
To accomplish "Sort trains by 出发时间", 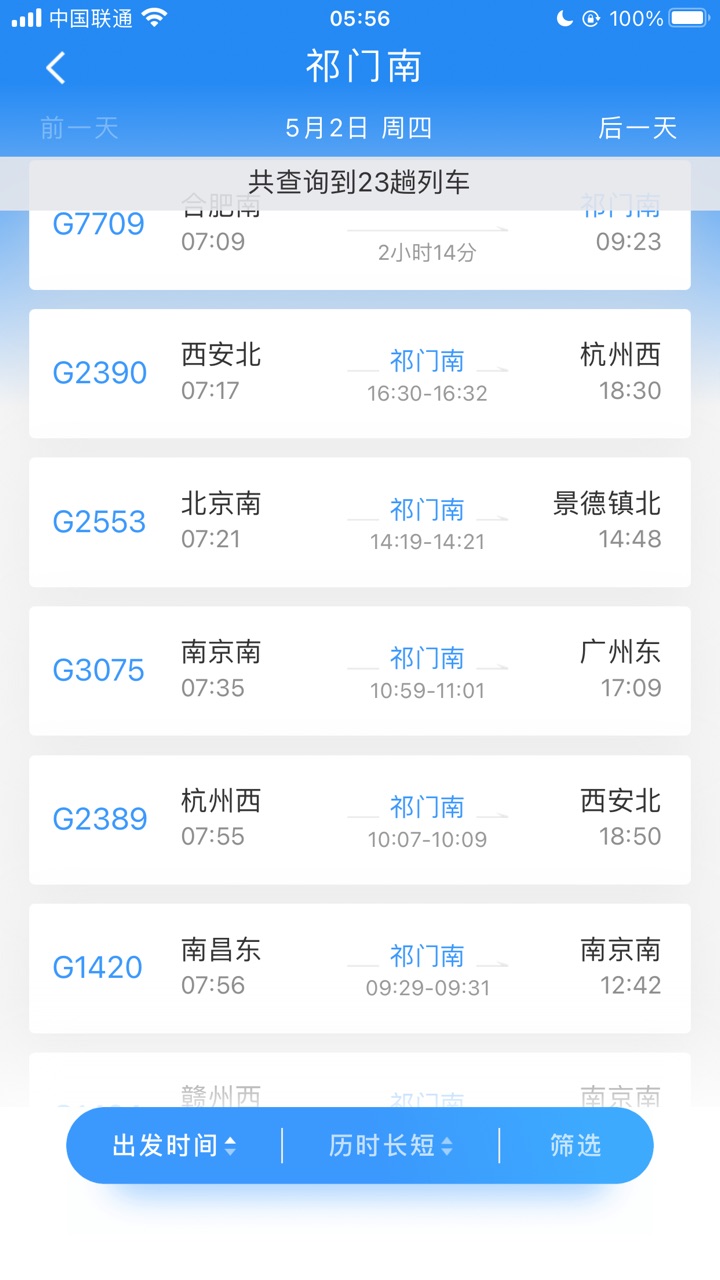I will [x=174, y=1145].
